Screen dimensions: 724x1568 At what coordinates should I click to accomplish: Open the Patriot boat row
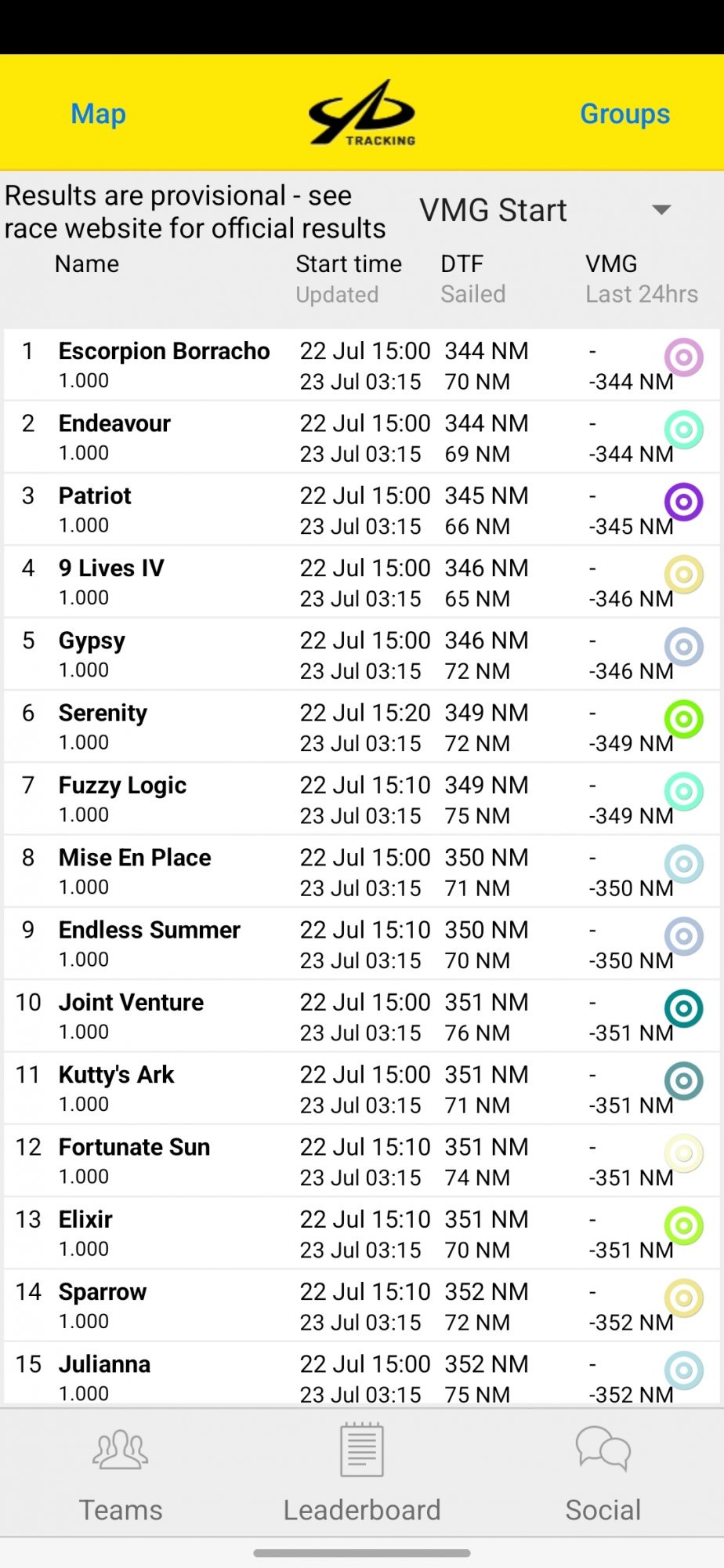[362, 510]
